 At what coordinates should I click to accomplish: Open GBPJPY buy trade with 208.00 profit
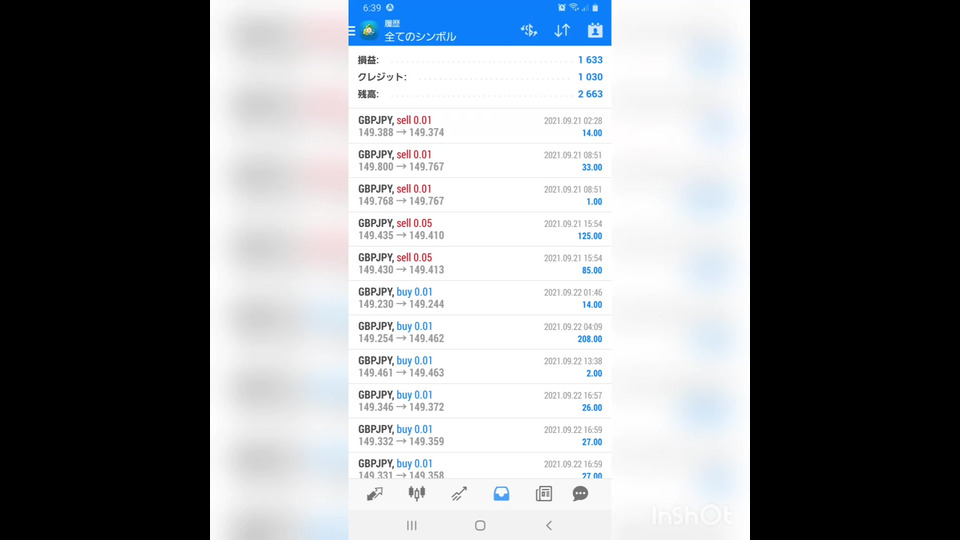pyautogui.click(x=480, y=332)
